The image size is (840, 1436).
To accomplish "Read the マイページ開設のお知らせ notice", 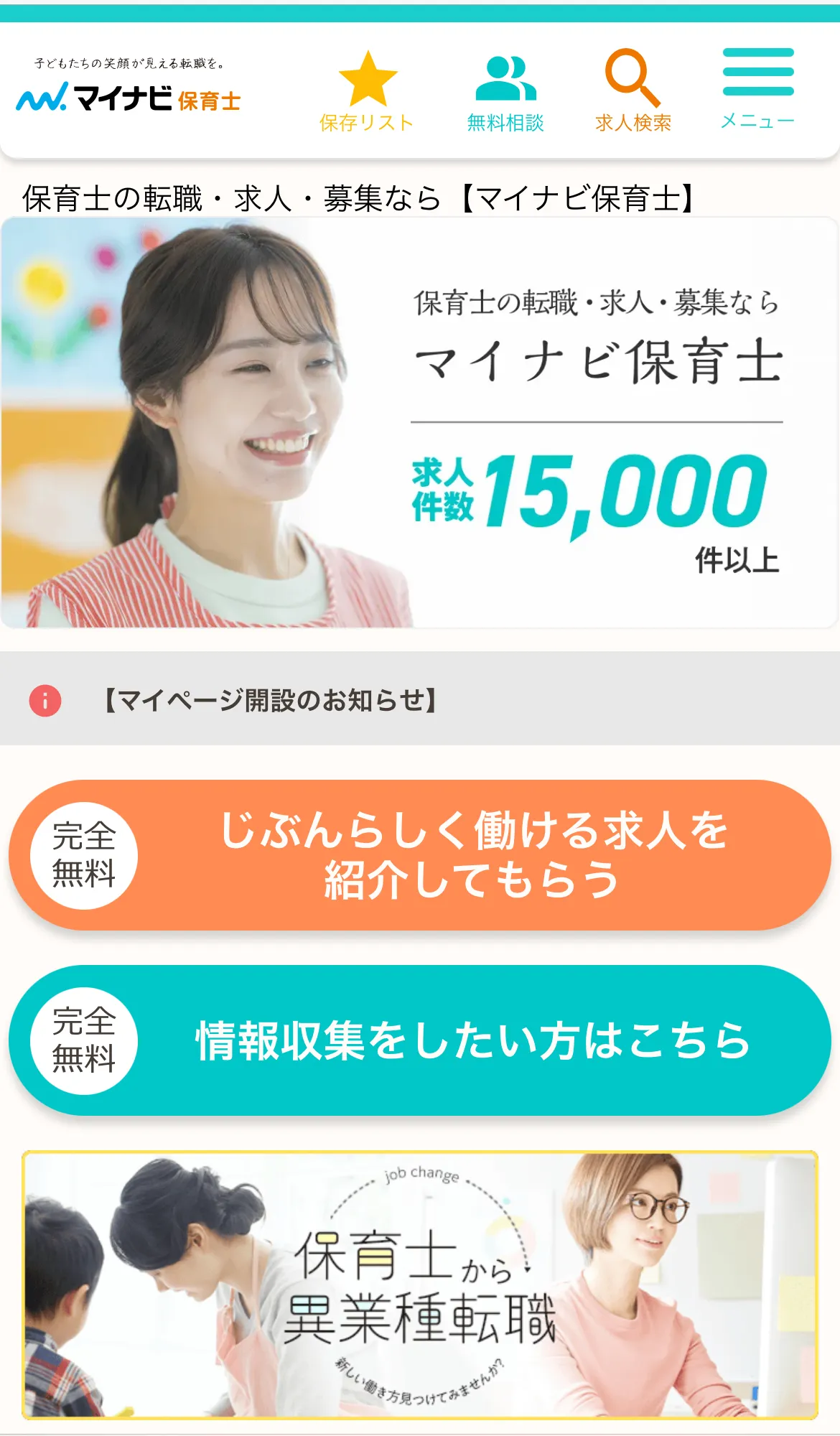I will click(x=269, y=700).
